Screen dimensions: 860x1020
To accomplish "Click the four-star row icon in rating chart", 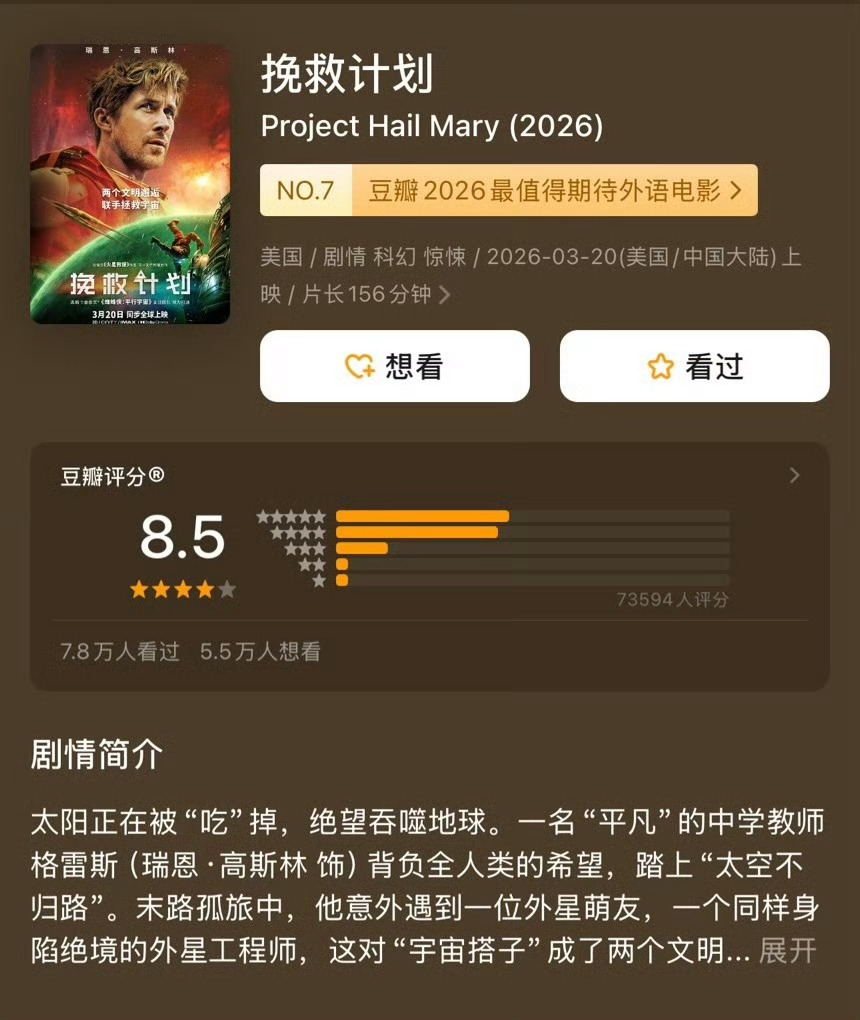I will (299, 531).
